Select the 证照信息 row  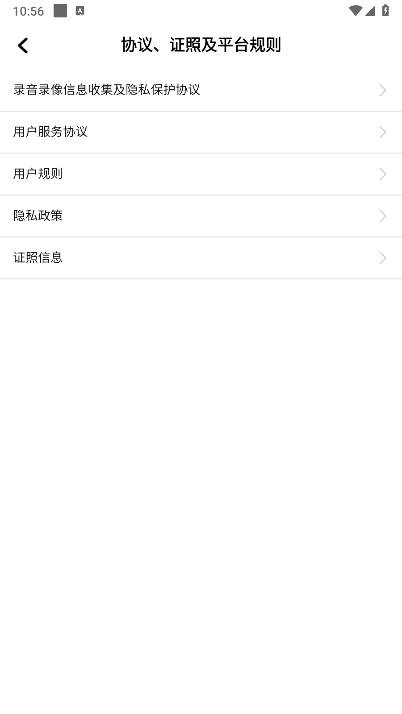[x=201, y=258]
